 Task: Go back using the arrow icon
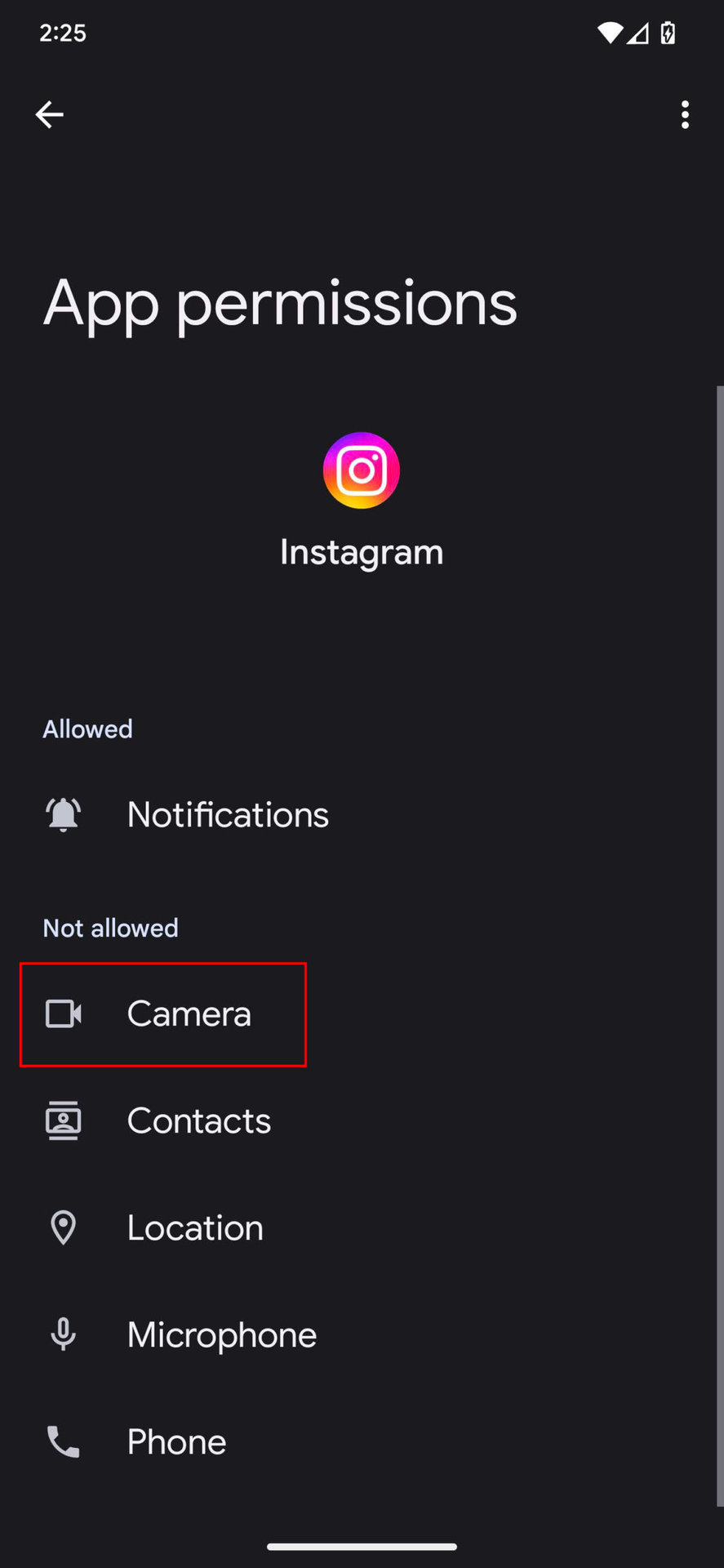tap(50, 114)
